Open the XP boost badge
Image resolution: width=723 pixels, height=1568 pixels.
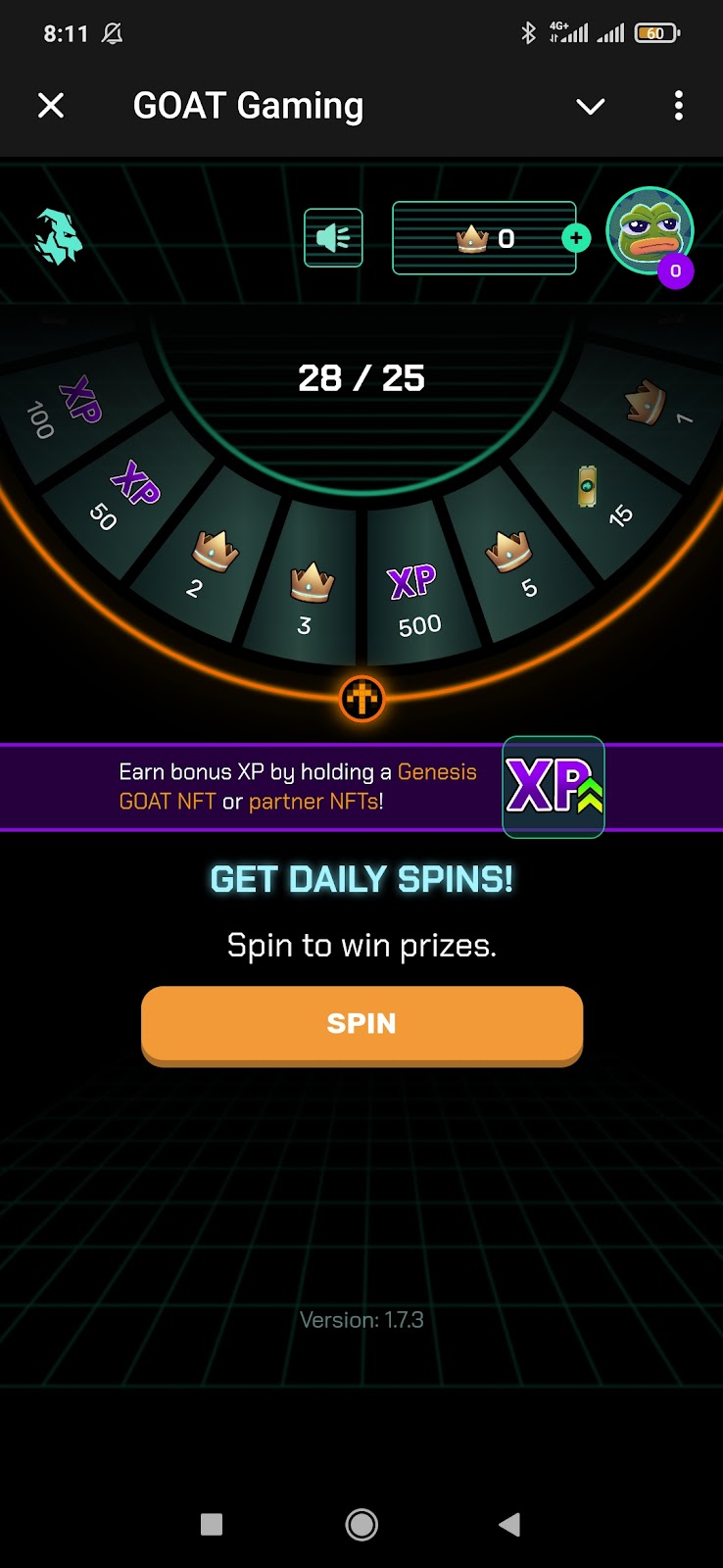pyautogui.click(x=554, y=787)
